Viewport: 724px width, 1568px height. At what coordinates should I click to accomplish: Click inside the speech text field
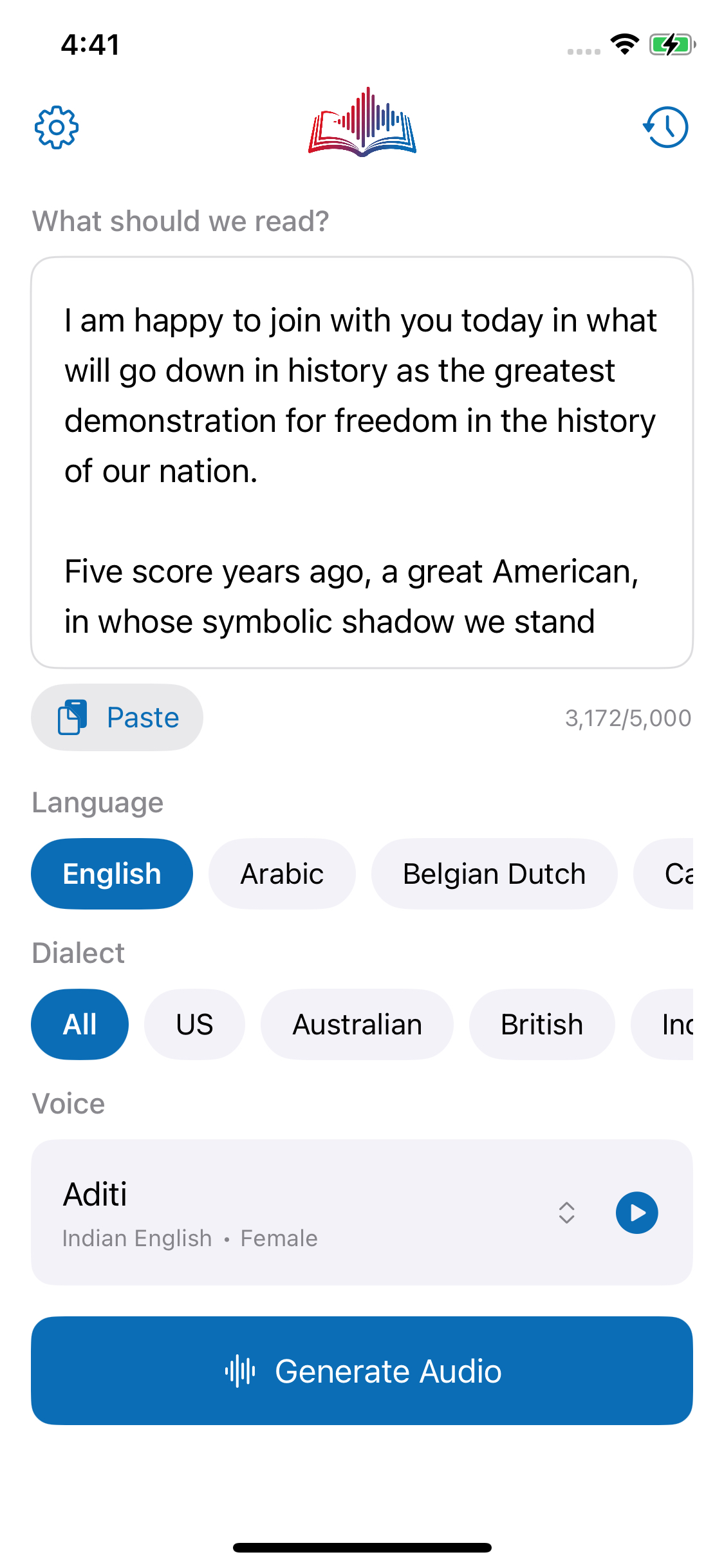pyautogui.click(x=362, y=460)
